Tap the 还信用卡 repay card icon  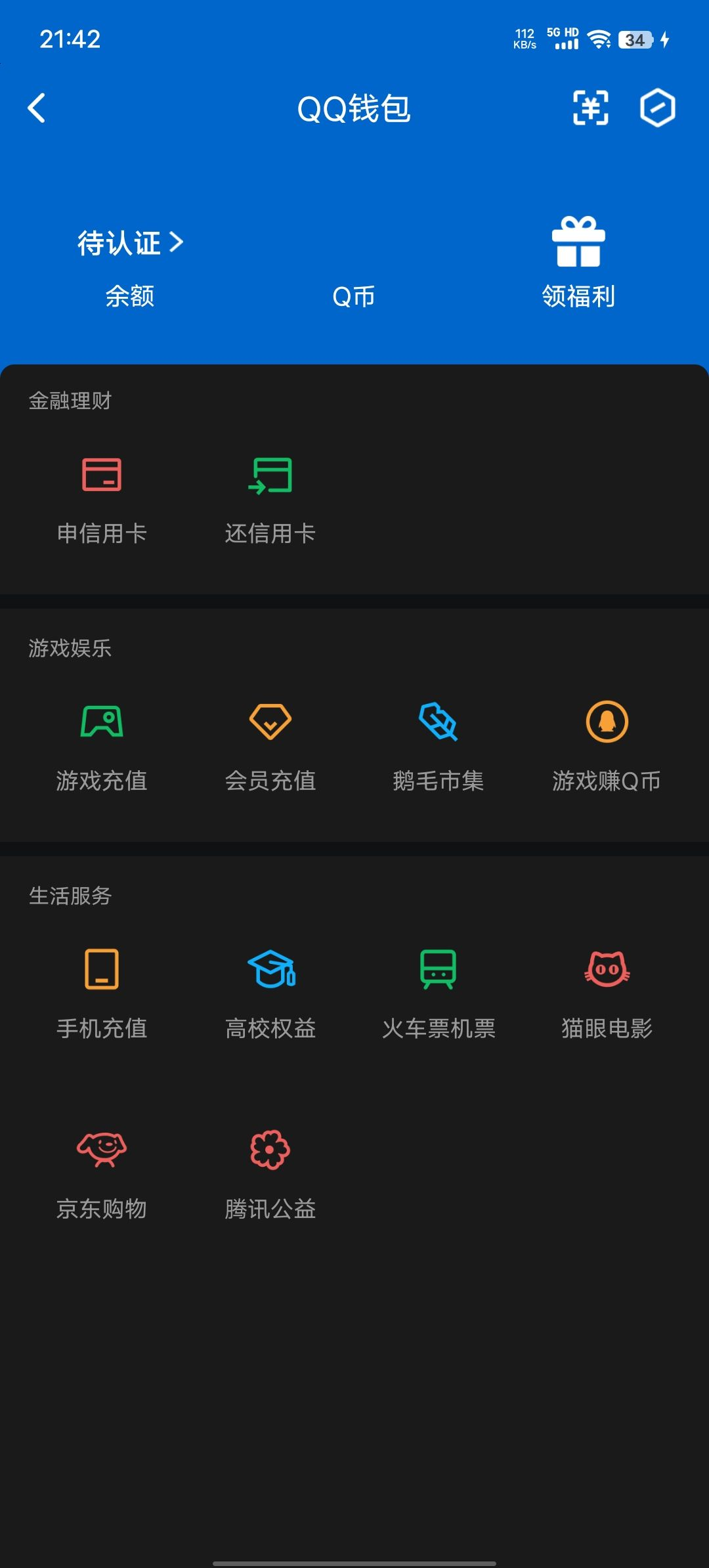(x=270, y=476)
